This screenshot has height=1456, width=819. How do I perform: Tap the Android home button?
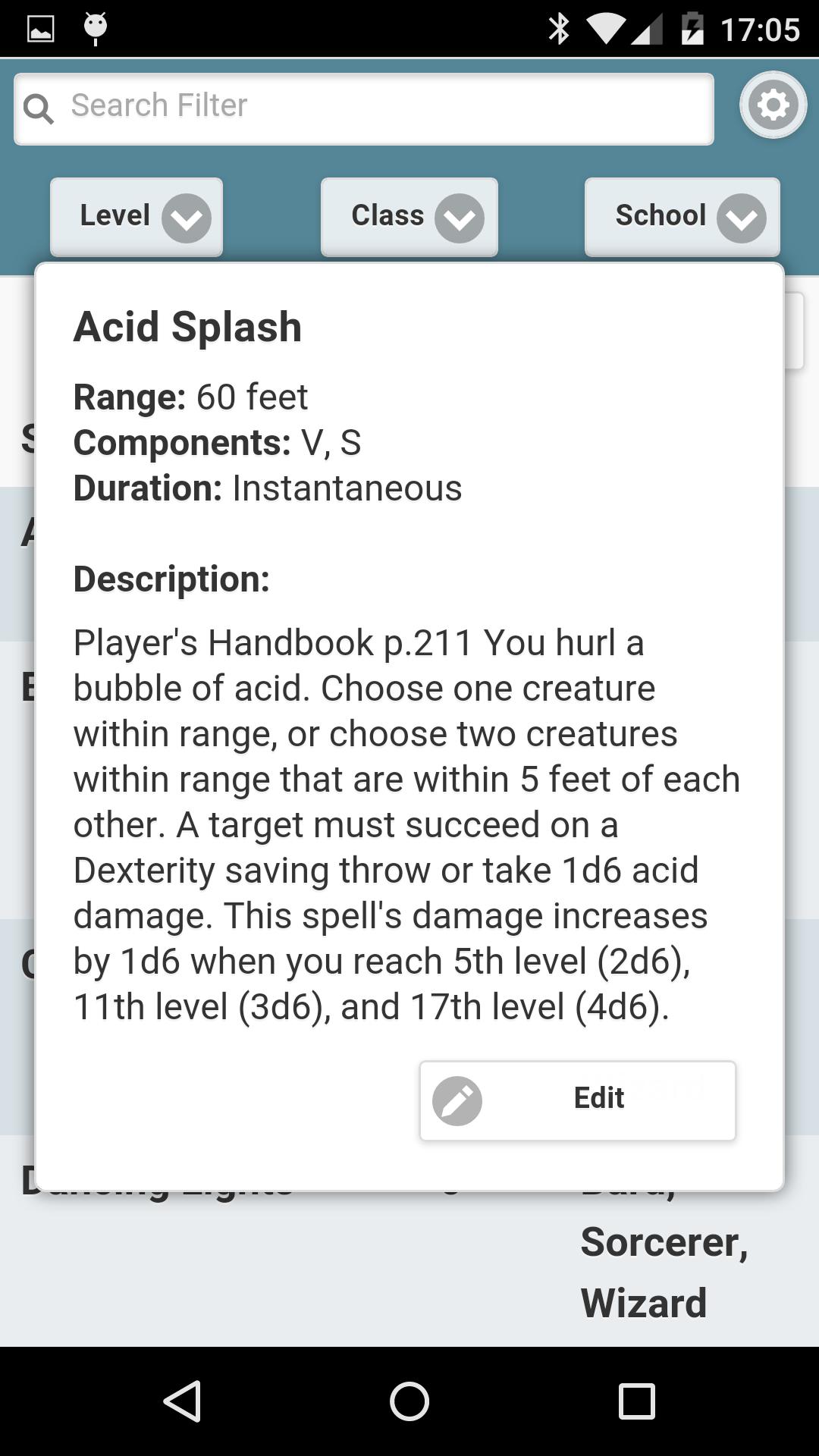coord(409,1399)
